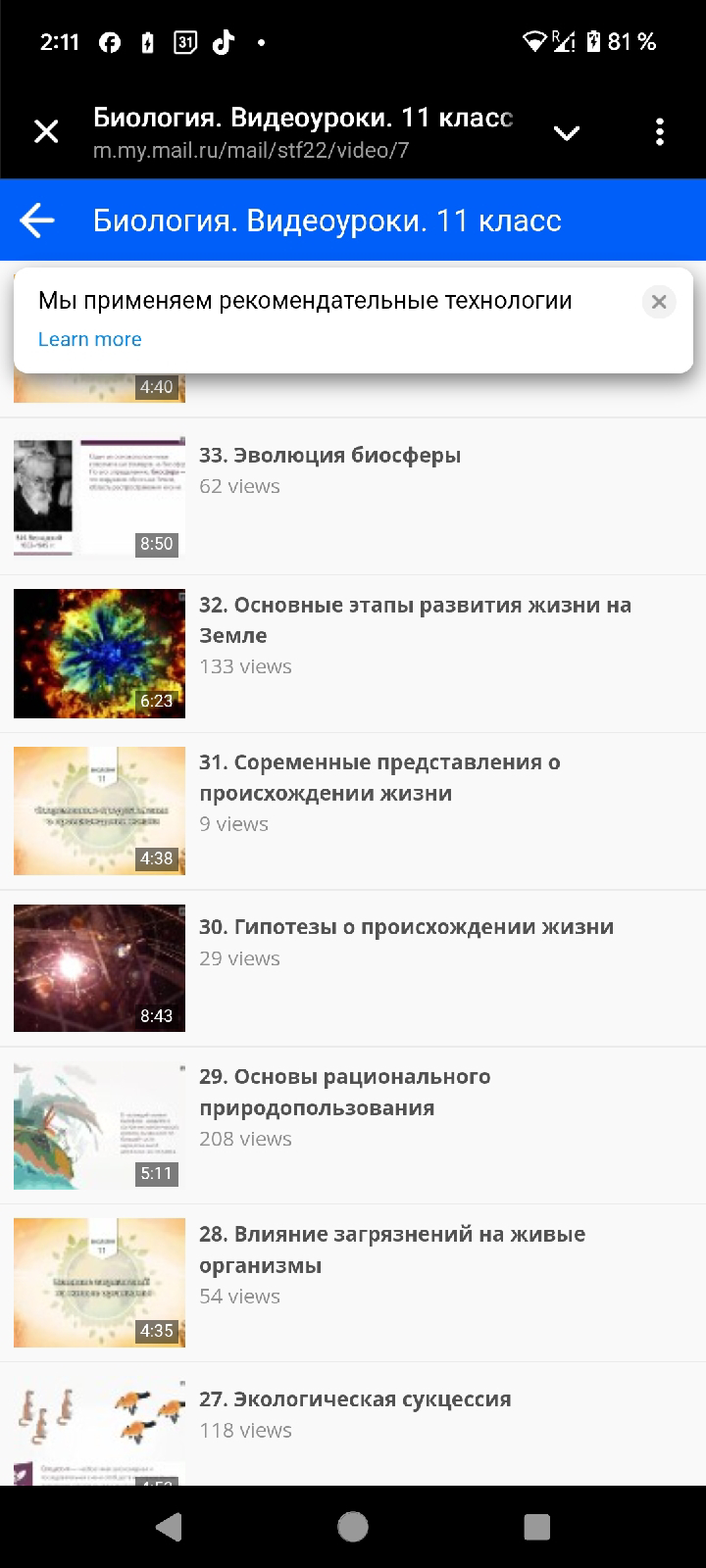
Task: Open video 31. Соременные представления о происхождении жизни
Action: tap(378, 777)
